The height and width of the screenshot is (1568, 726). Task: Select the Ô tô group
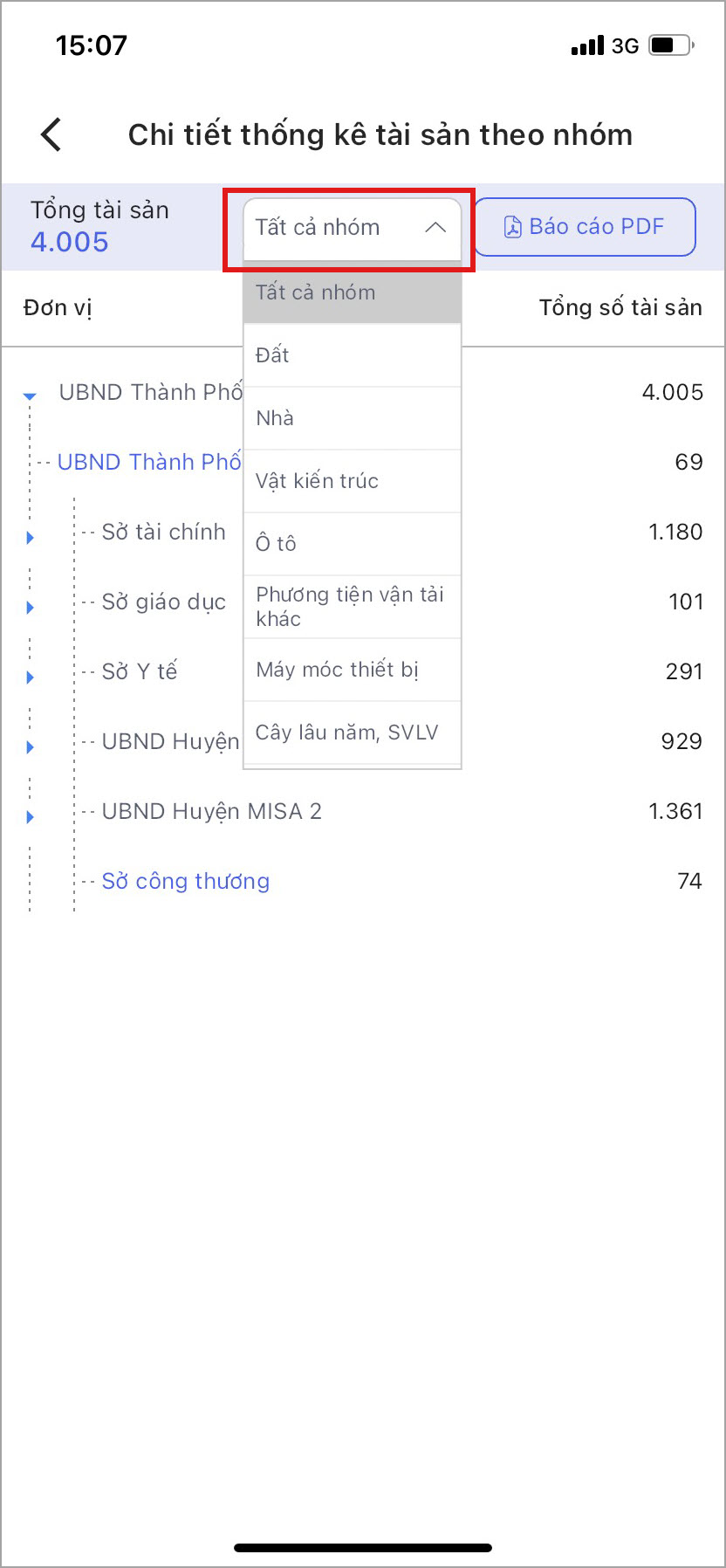[352, 544]
